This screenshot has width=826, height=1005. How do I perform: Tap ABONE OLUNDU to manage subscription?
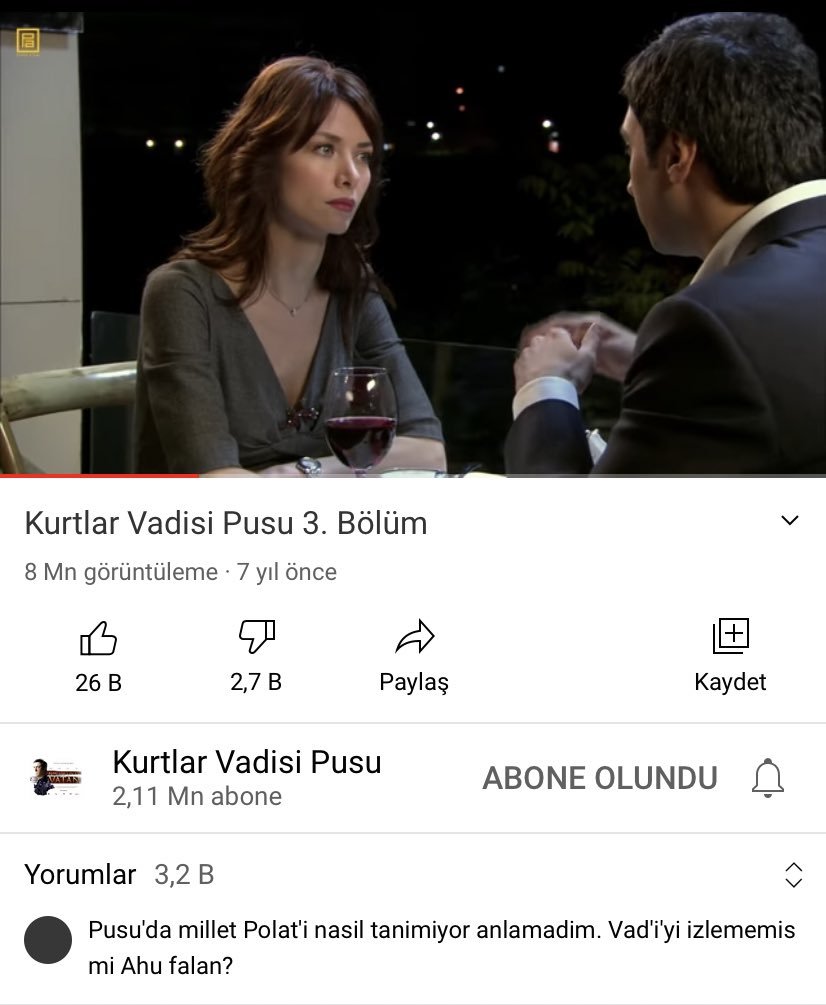tap(600, 778)
